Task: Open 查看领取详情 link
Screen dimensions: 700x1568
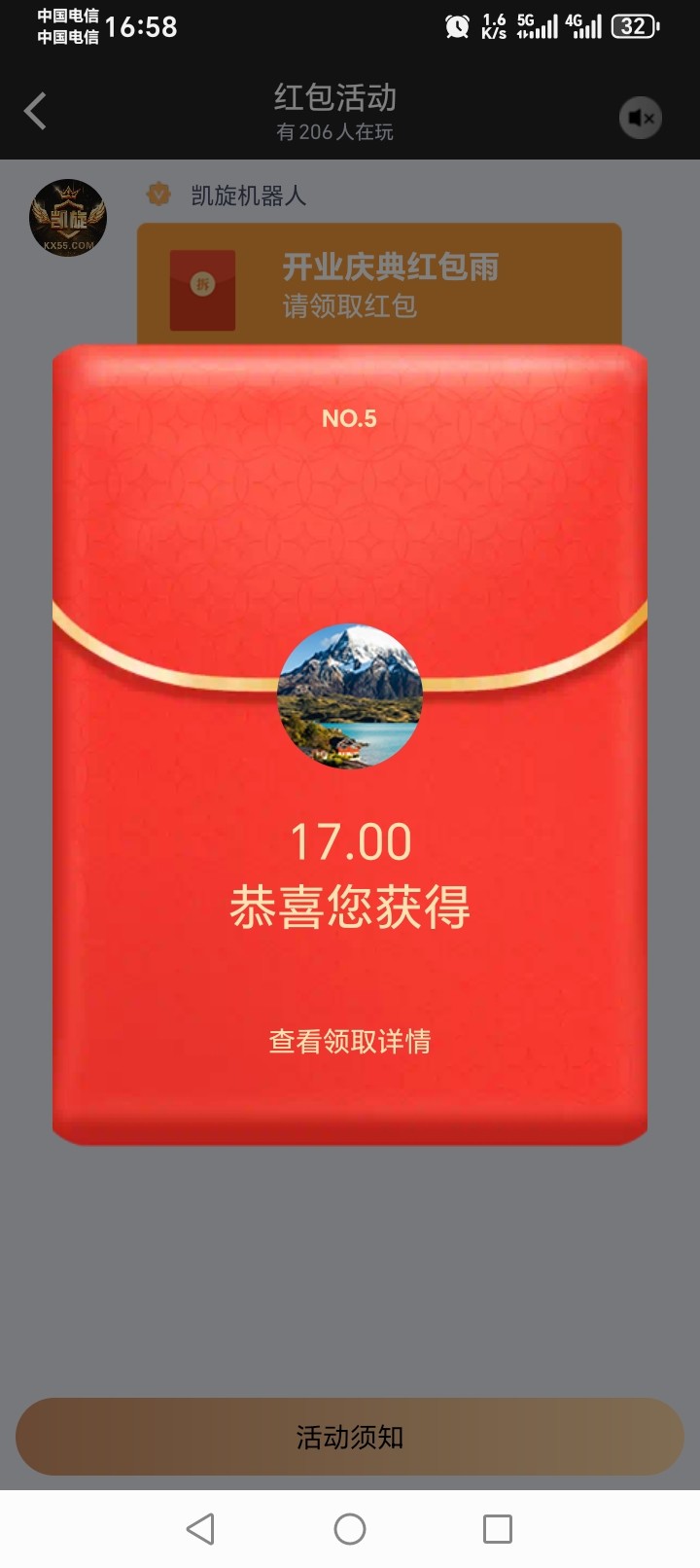Action: coord(350,1042)
